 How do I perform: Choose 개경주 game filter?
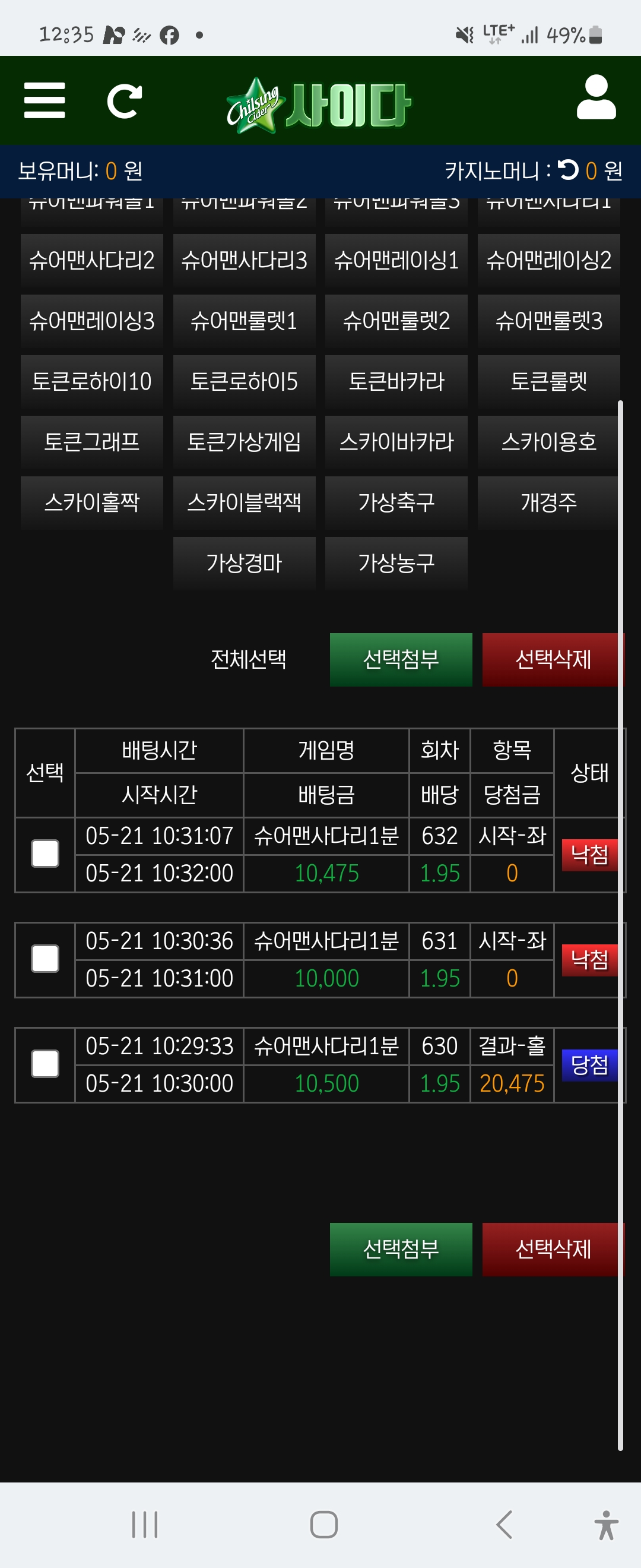pos(548,503)
